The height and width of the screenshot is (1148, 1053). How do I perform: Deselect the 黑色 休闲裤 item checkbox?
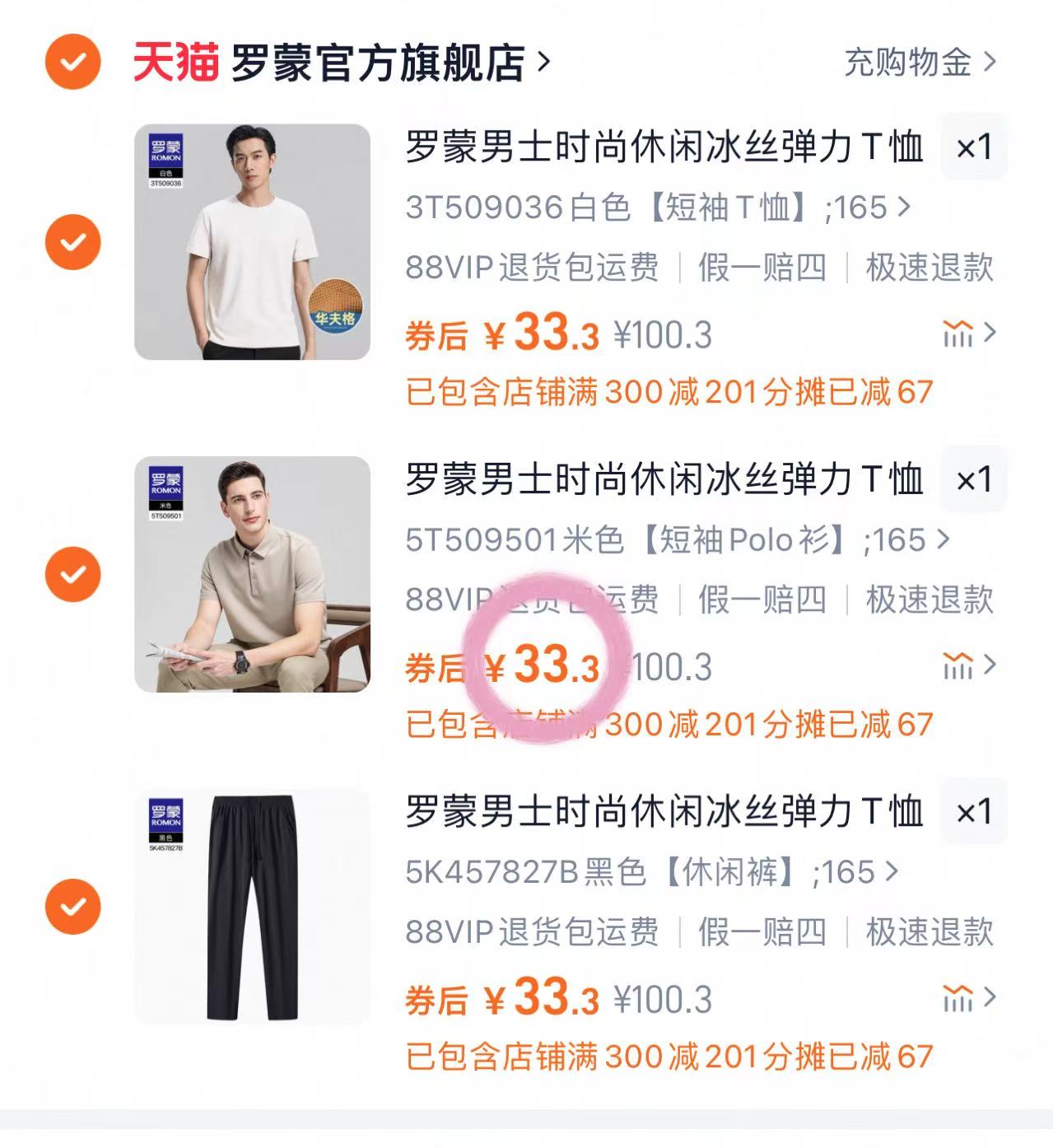72,907
